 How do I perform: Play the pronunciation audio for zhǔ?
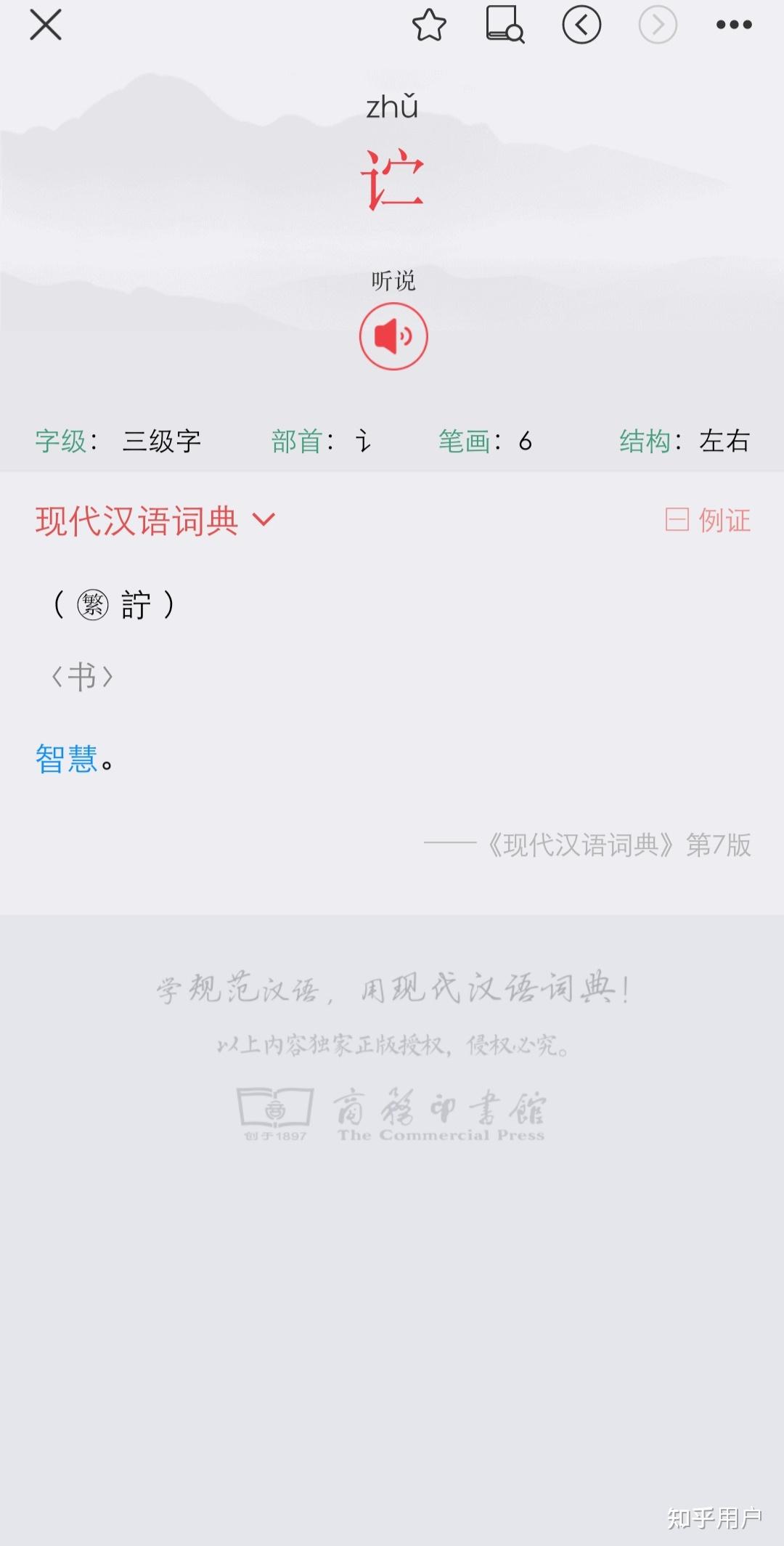pyautogui.click(x=393, y=337)
